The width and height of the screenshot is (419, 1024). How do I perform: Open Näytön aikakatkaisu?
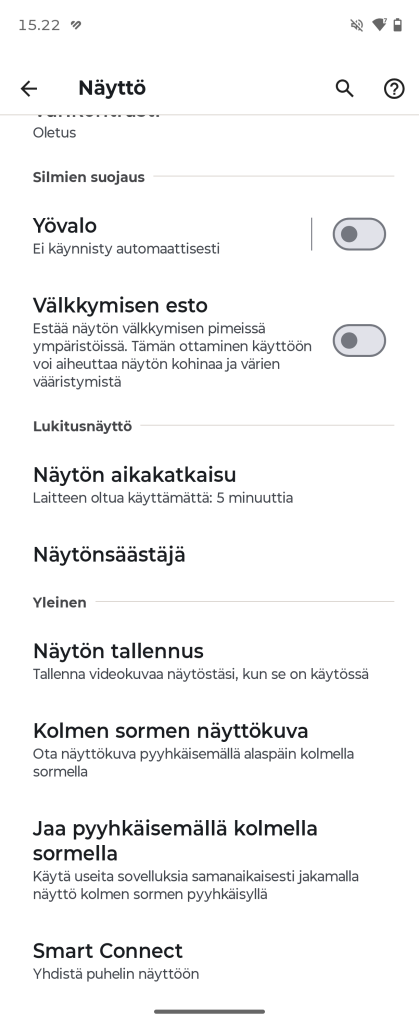point(210,485)
